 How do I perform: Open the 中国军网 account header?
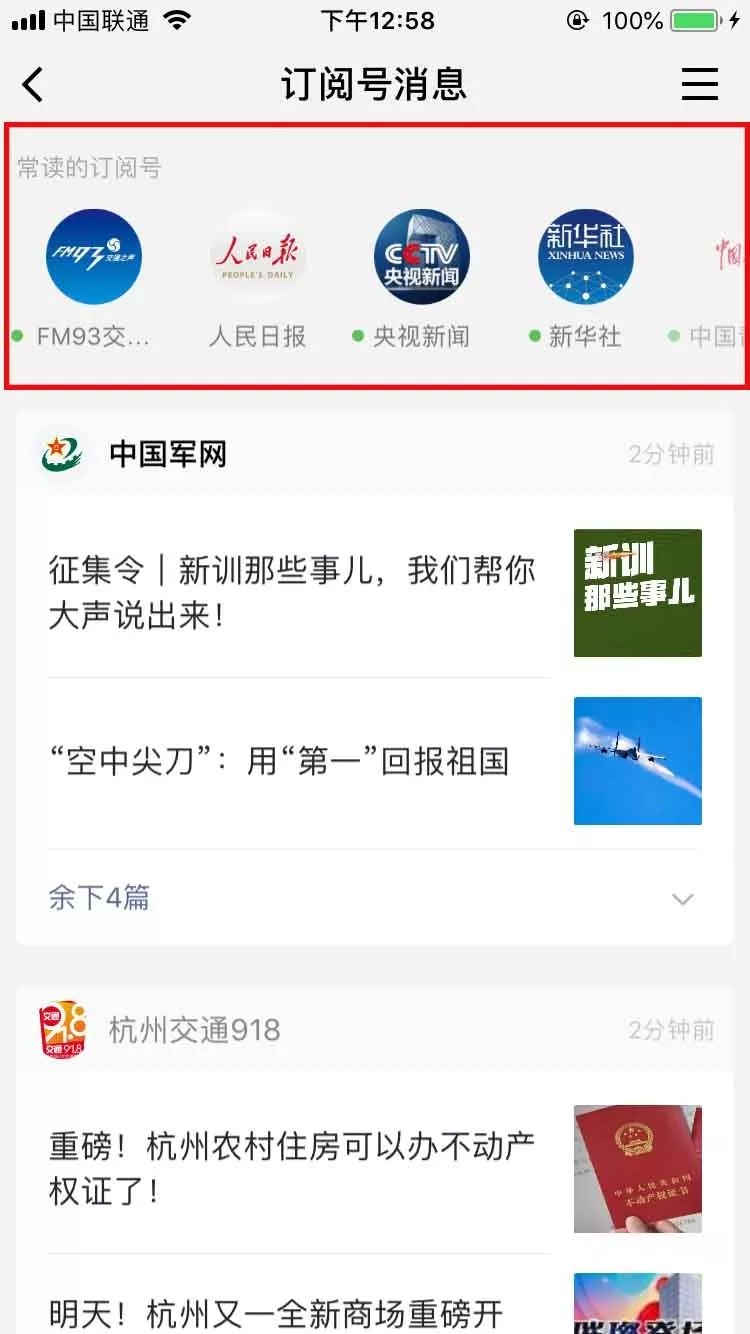[167, 454]
